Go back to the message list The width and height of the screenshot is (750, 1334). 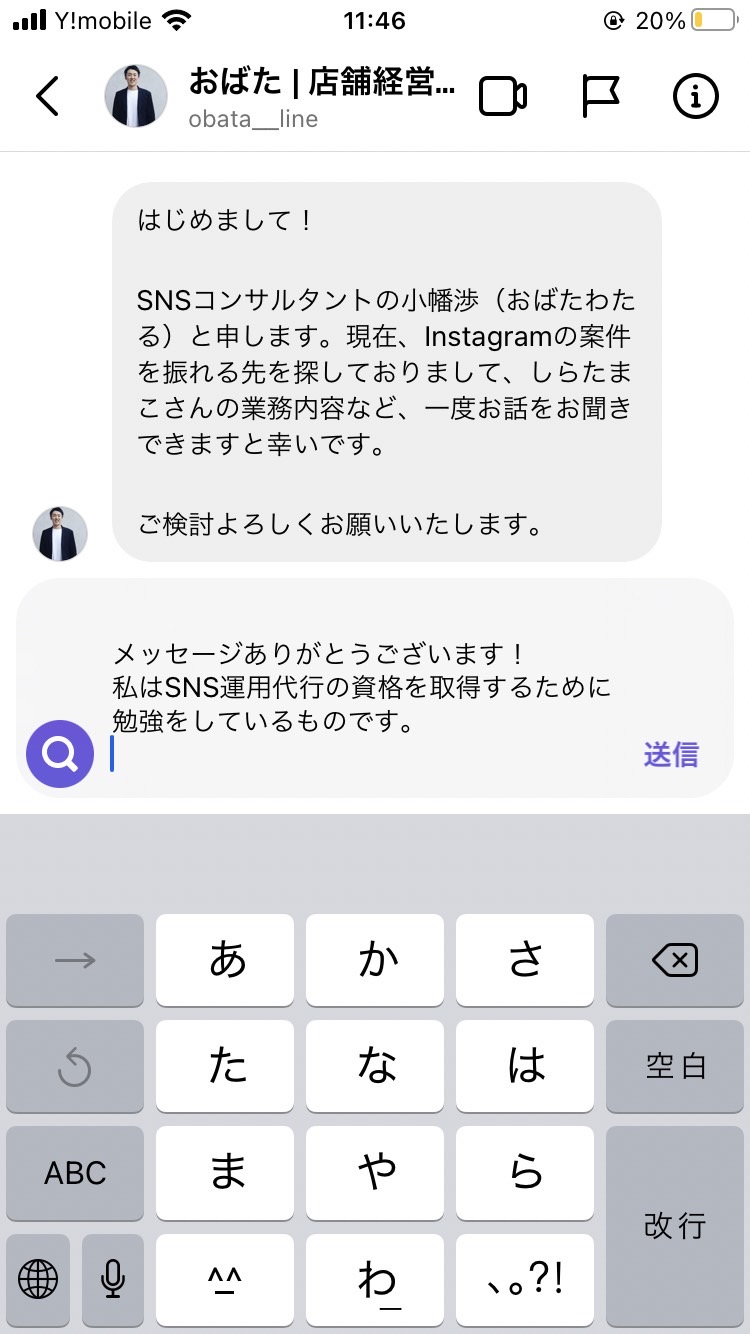tap(48, 96)
